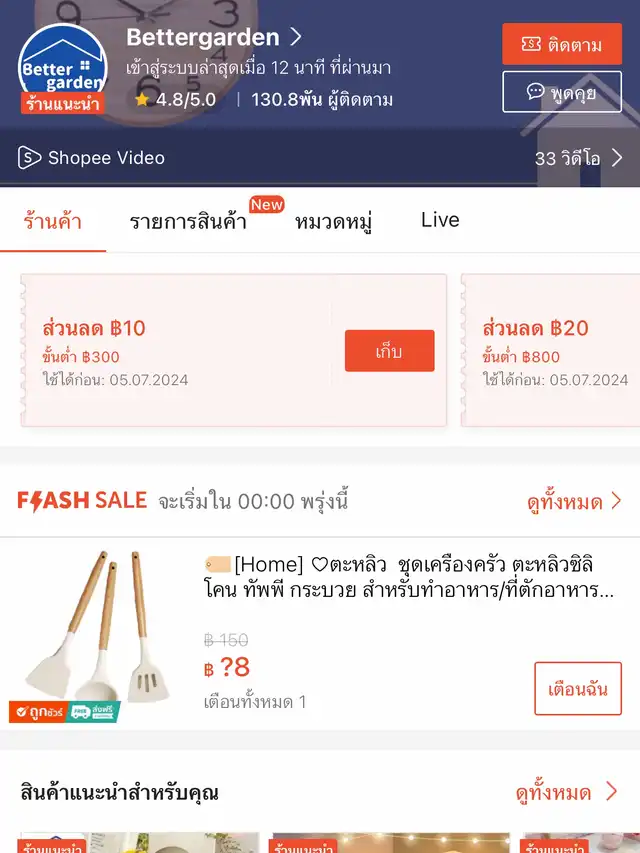See all recommended products for you
The image size is (640, 853).
pyautogui.click(x=567, y=793)
